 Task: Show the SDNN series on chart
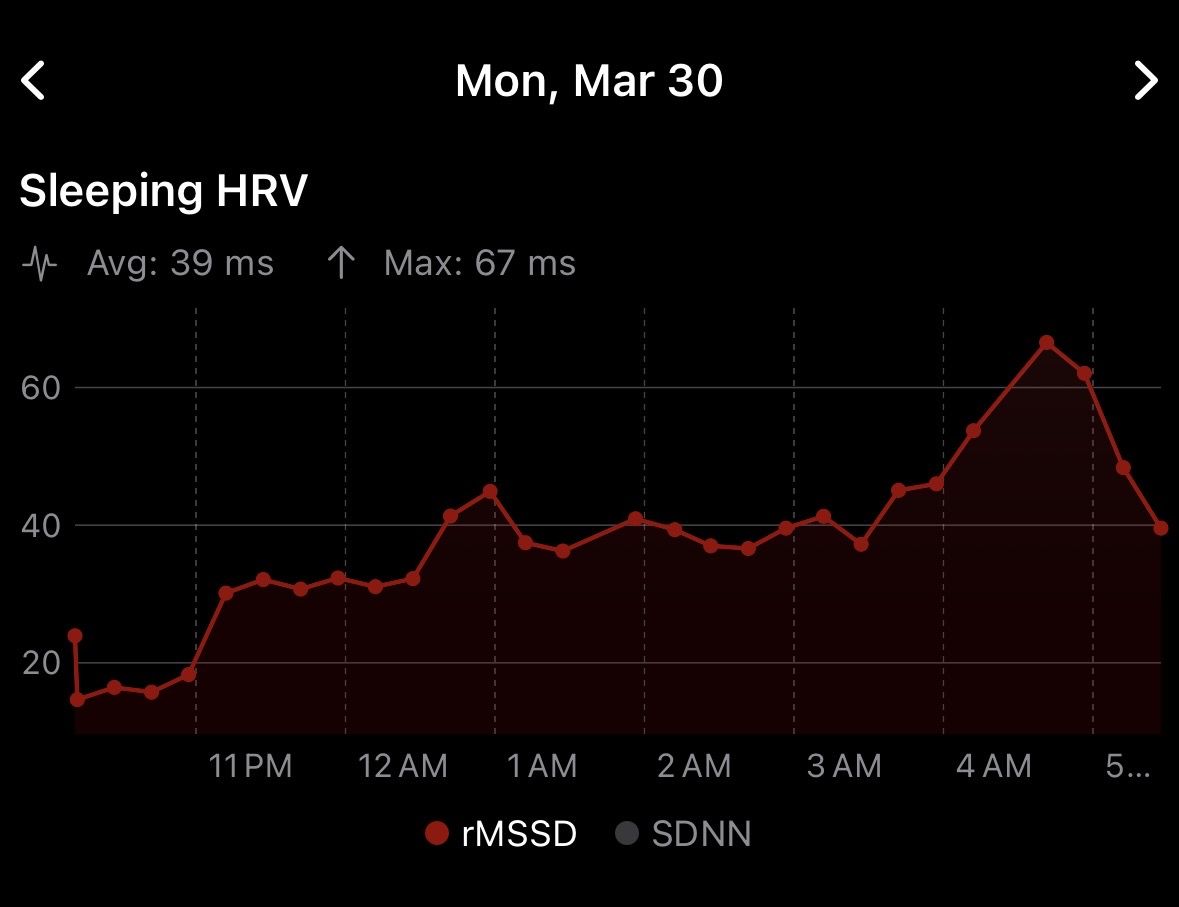point(683,833)
